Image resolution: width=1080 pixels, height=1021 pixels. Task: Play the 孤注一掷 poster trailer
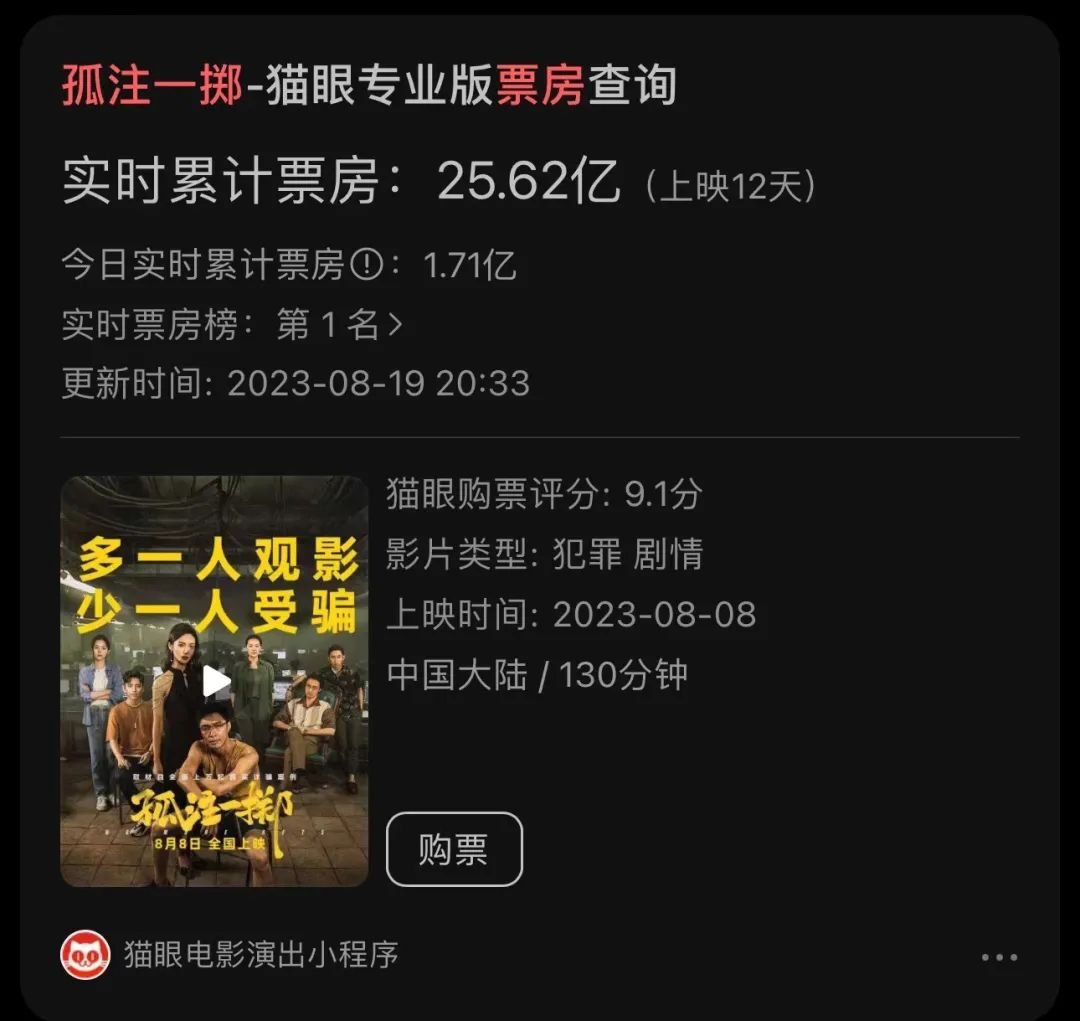click(215, 681)
